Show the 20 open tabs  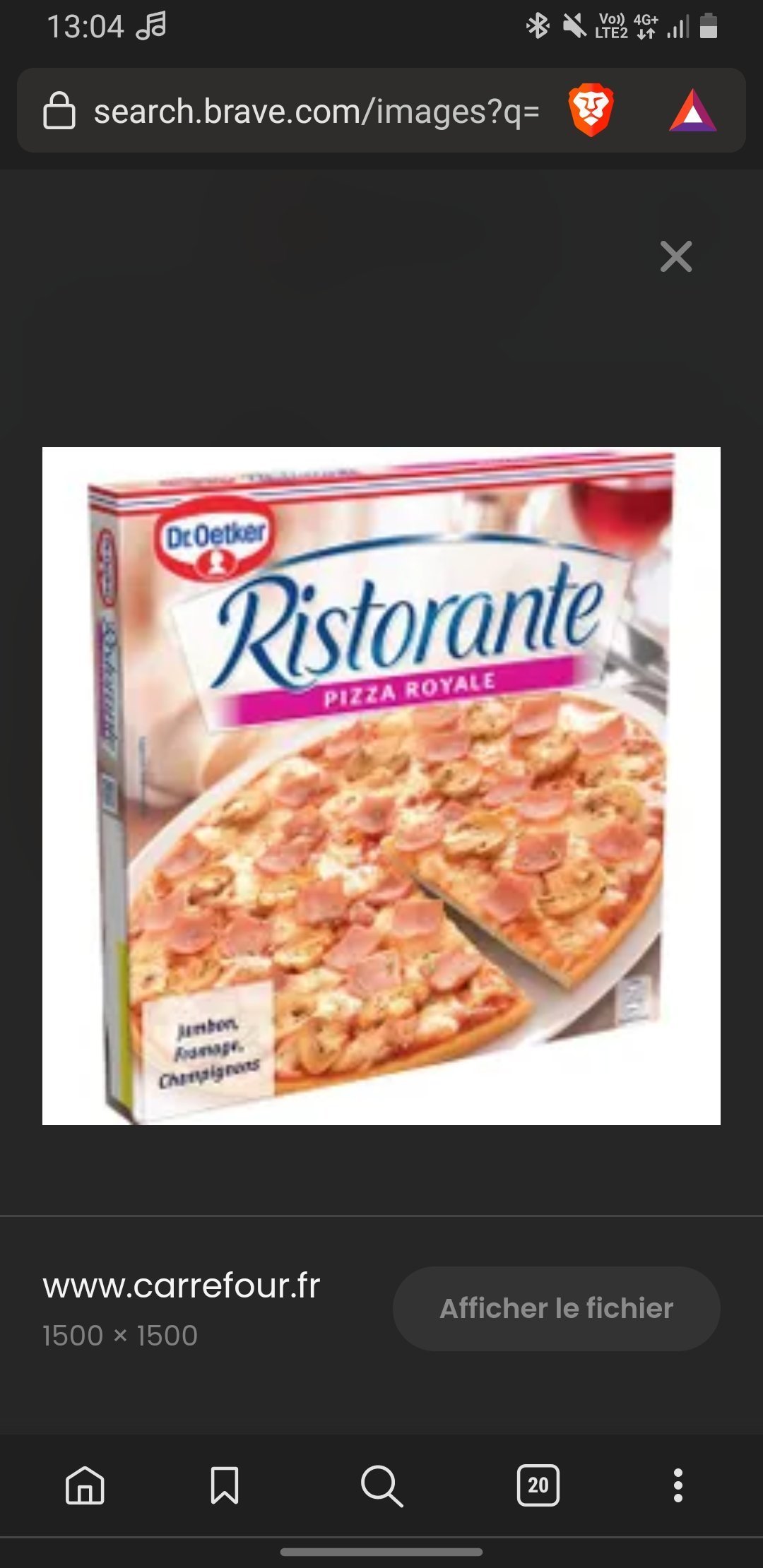538,1485
